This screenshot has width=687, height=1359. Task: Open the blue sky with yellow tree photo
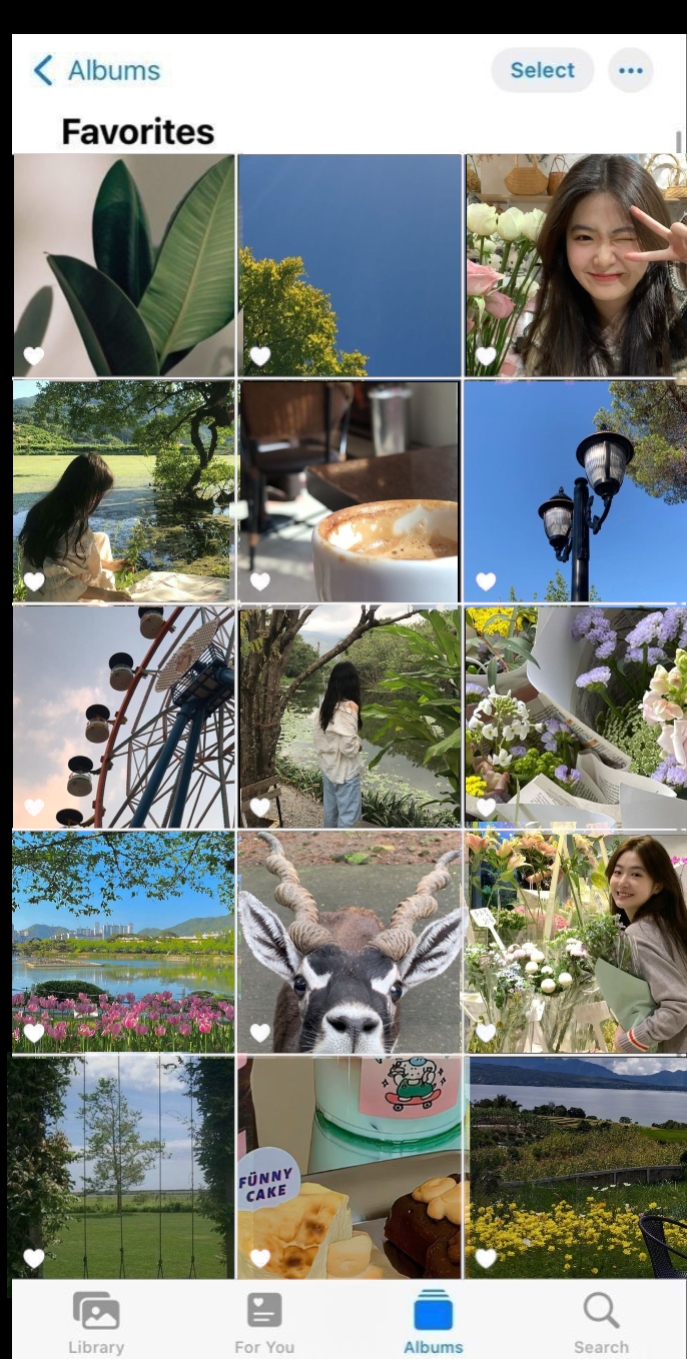click(x=349, y=265)
